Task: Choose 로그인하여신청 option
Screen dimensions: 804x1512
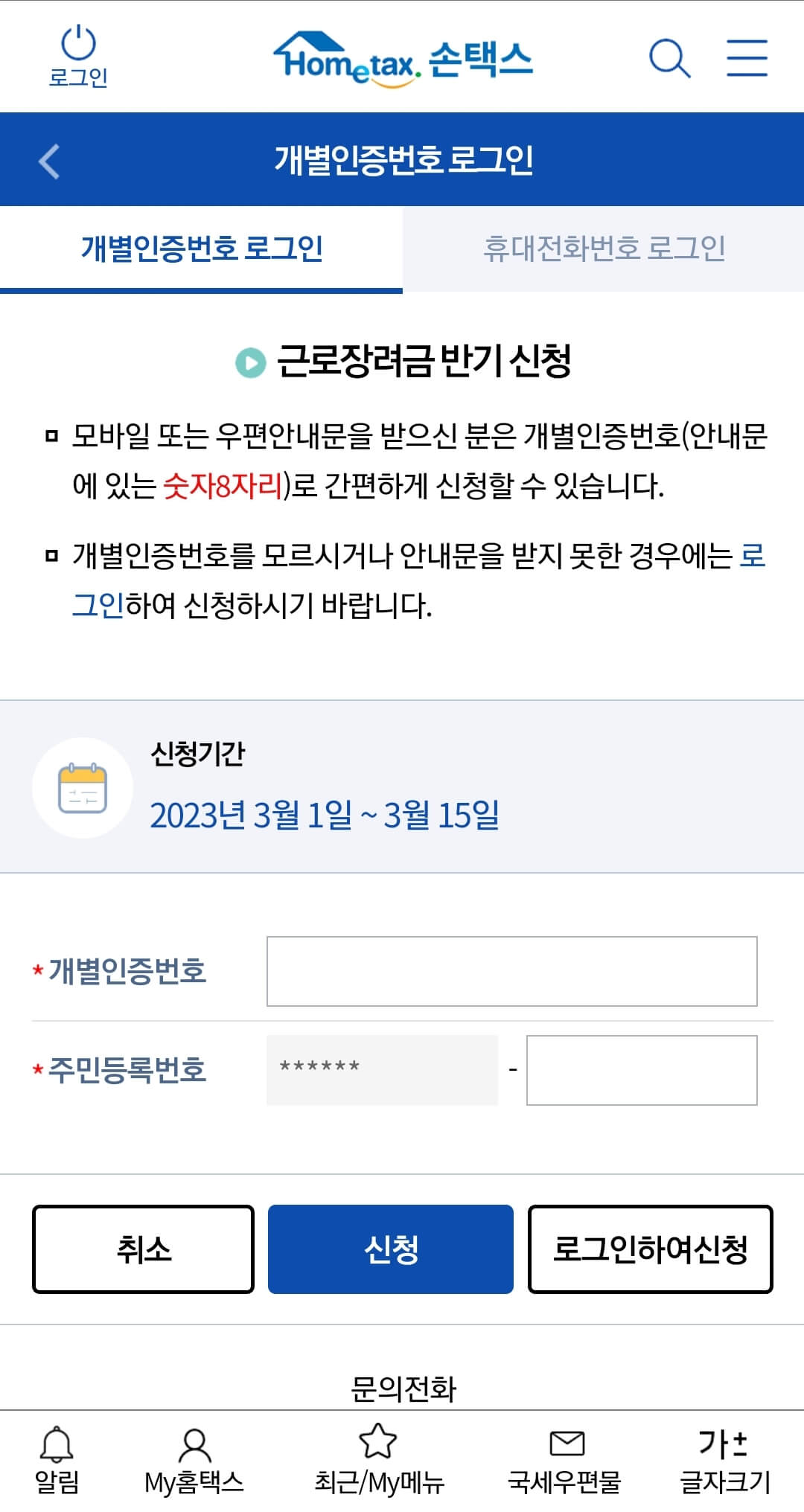Action: [650, 1250]
